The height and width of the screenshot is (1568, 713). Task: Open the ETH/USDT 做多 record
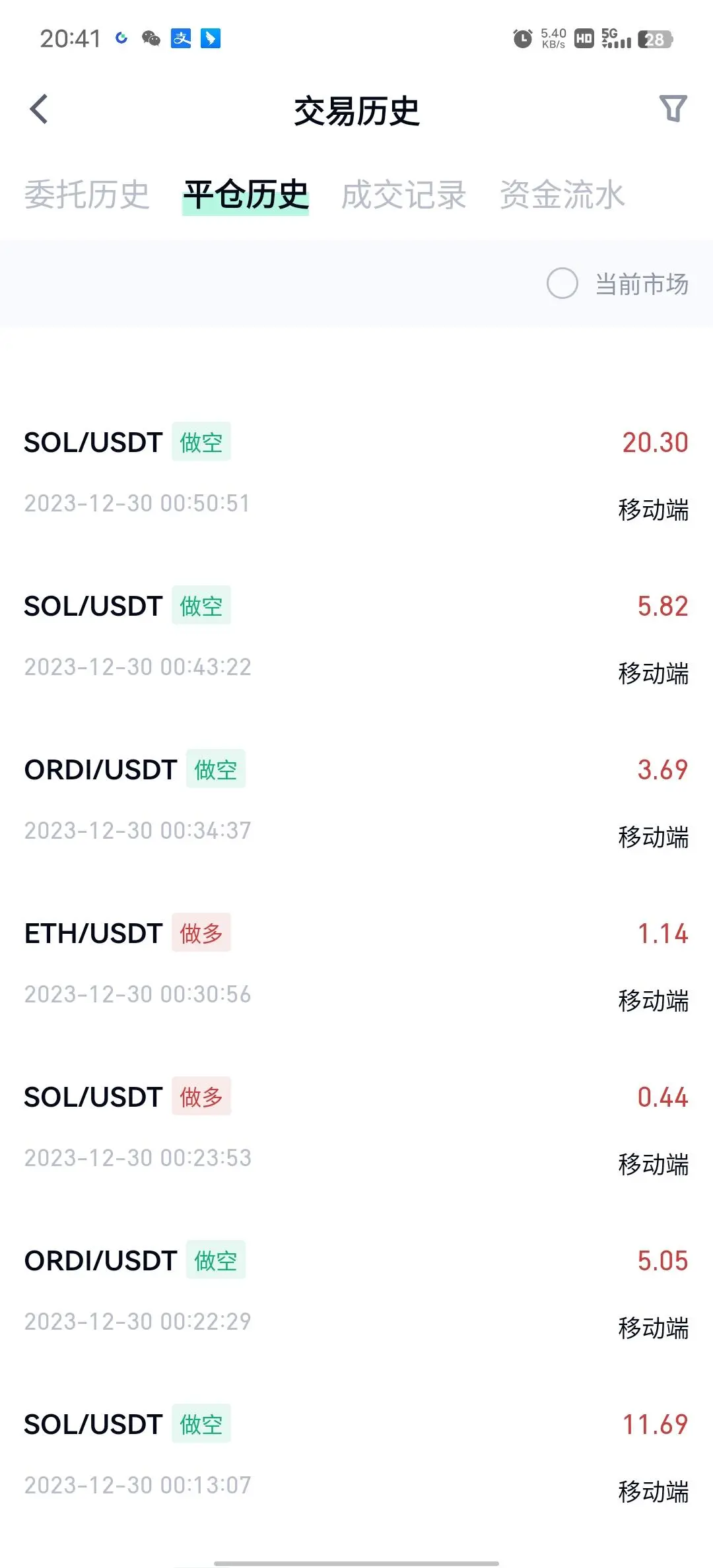pos(356,964)
